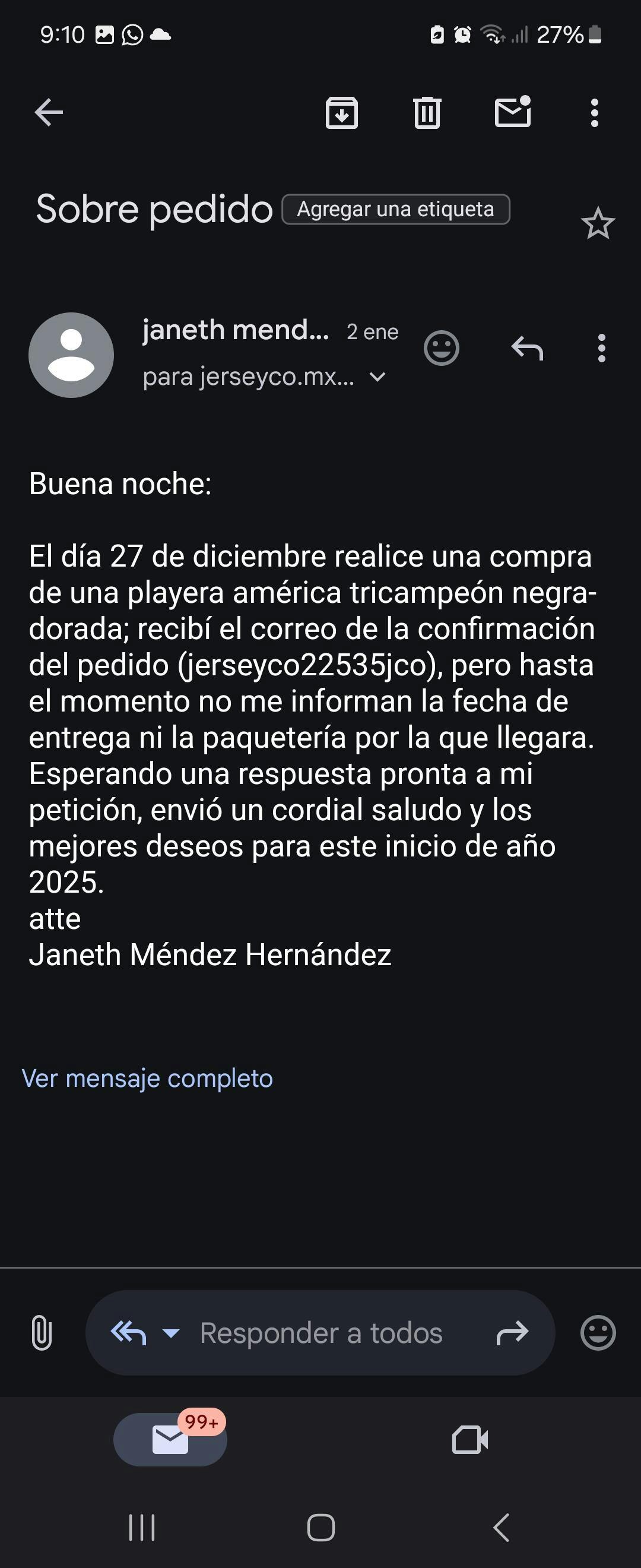Forward this email
Viewport: 641px width, 1568px height.
pyautogui.click(x=512, y=1333)
